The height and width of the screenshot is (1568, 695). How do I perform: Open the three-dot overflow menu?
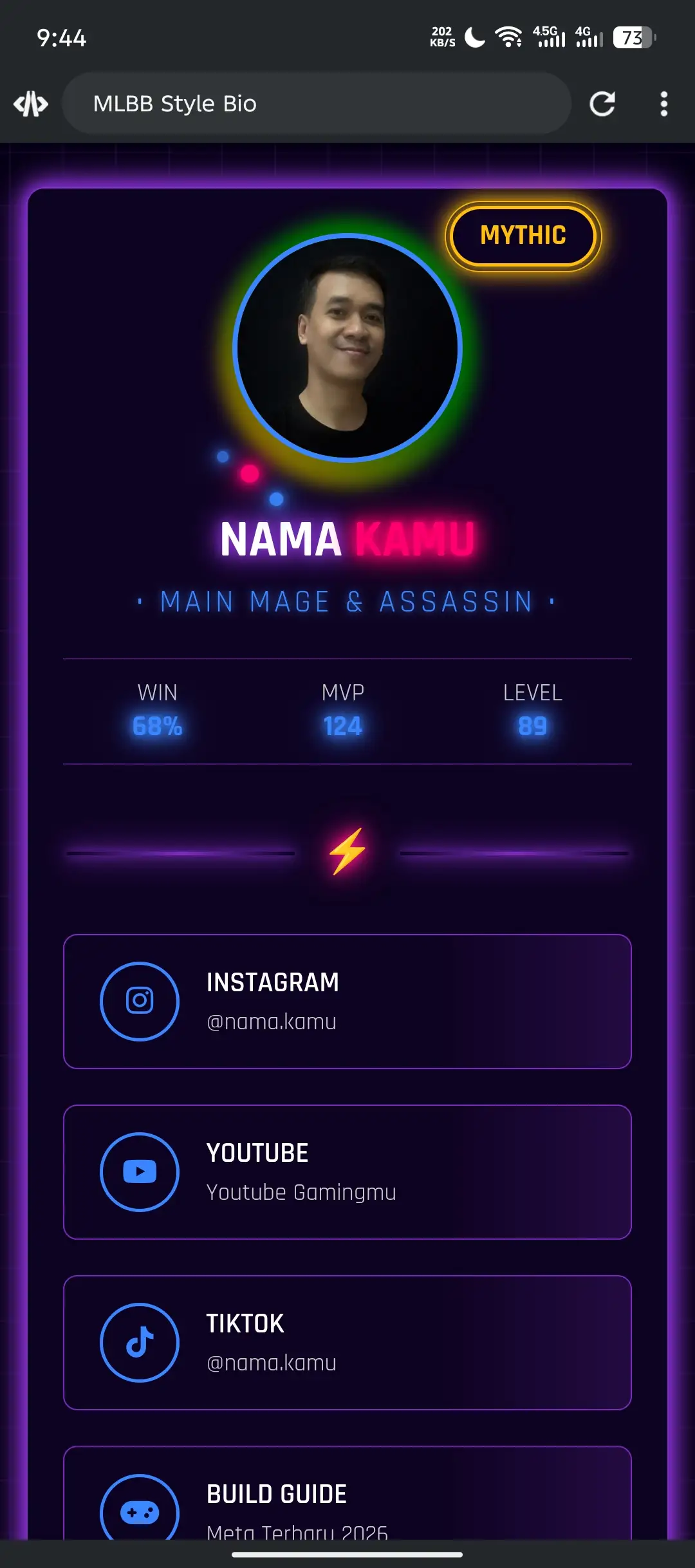pyautogui.click(x=663, y=104)
